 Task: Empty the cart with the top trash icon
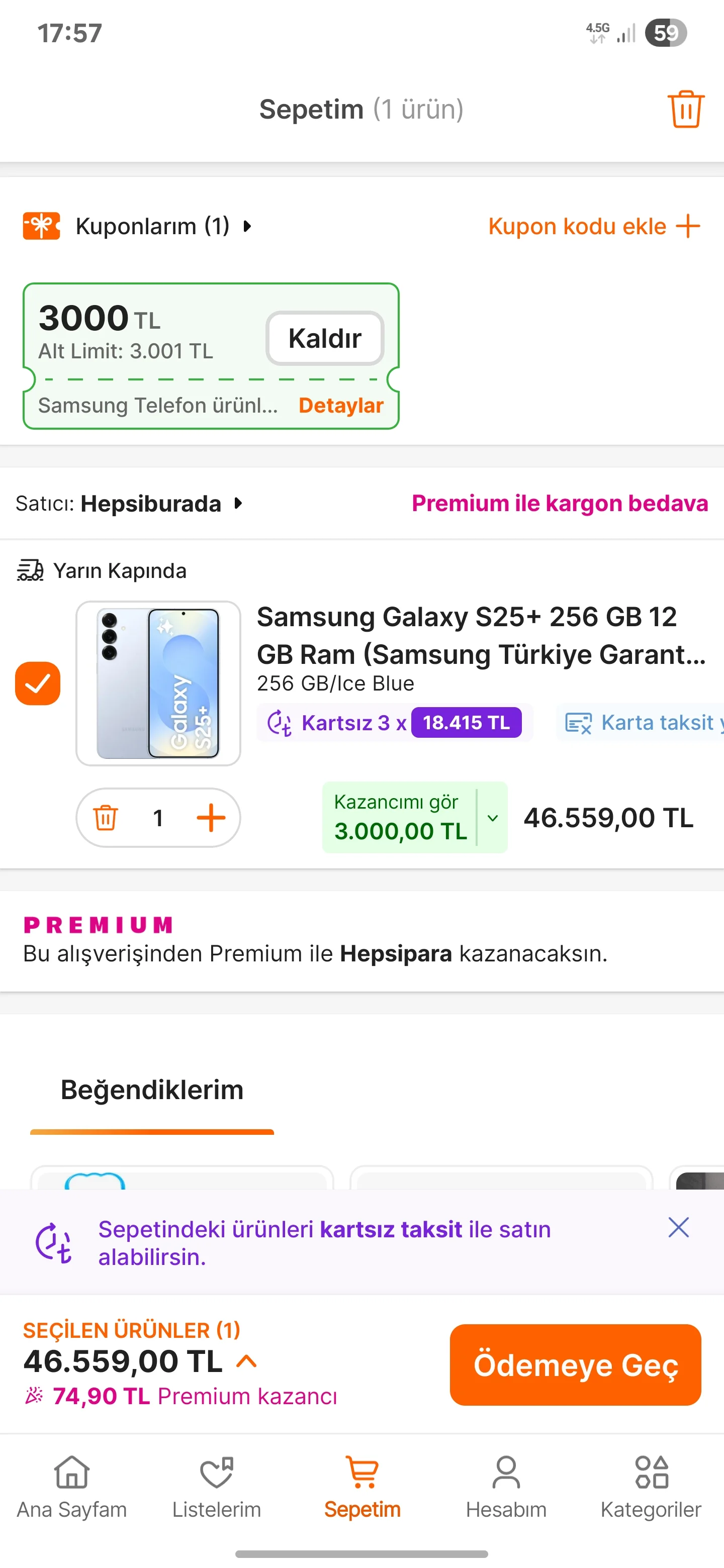[x=685, y=109]
